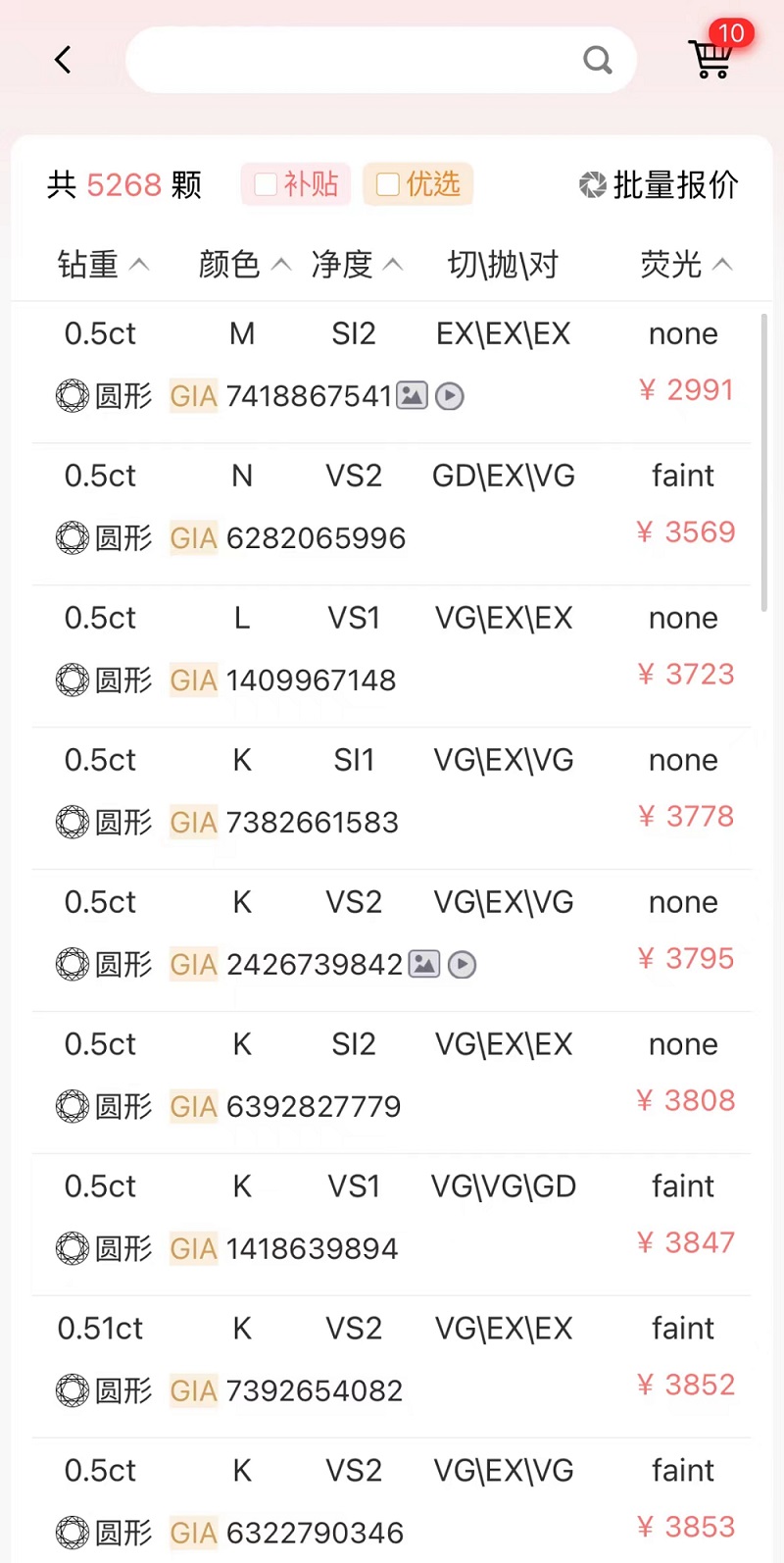Open the shopping cart with 10 items

point(710,59)
